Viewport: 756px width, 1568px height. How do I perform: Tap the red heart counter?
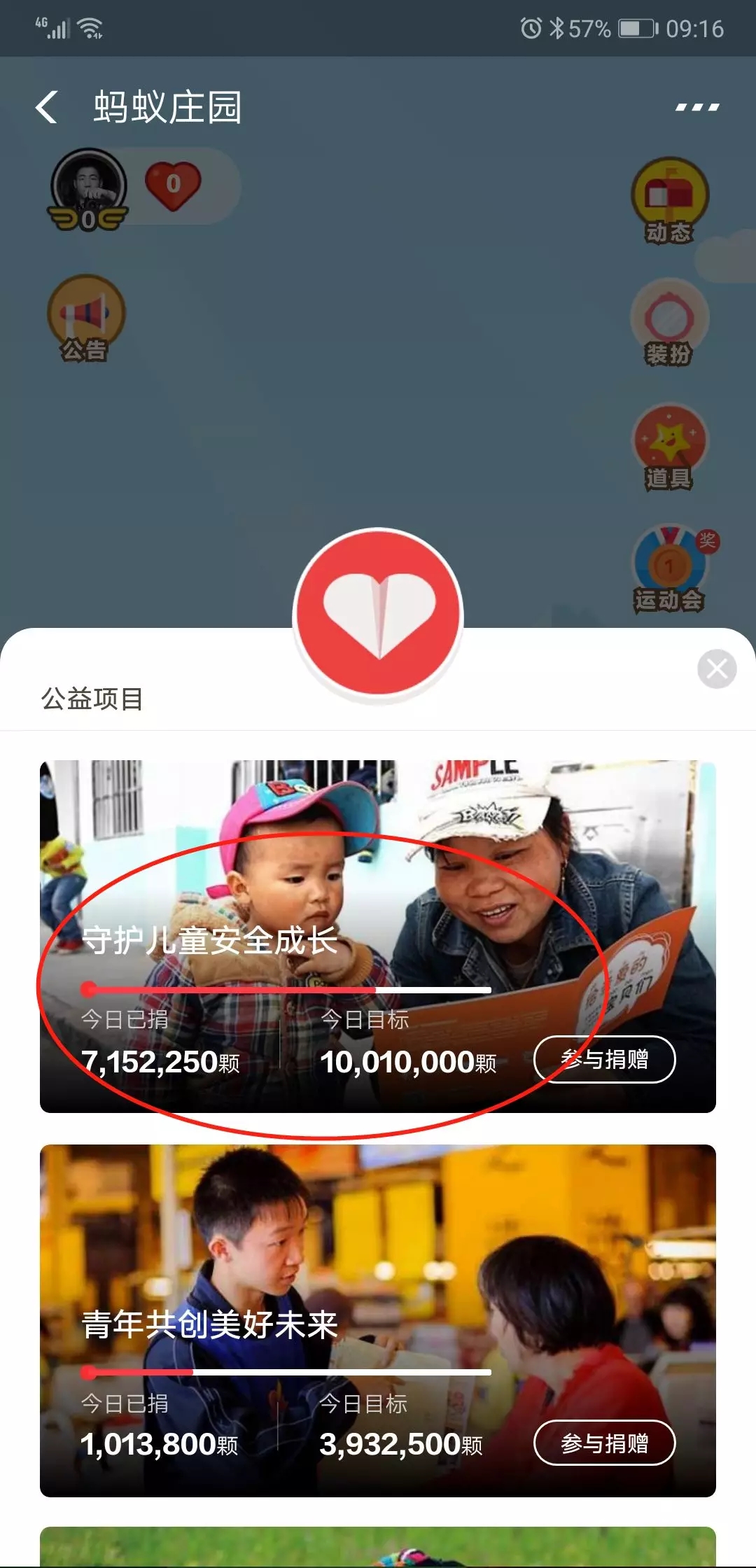click(173, 185)
